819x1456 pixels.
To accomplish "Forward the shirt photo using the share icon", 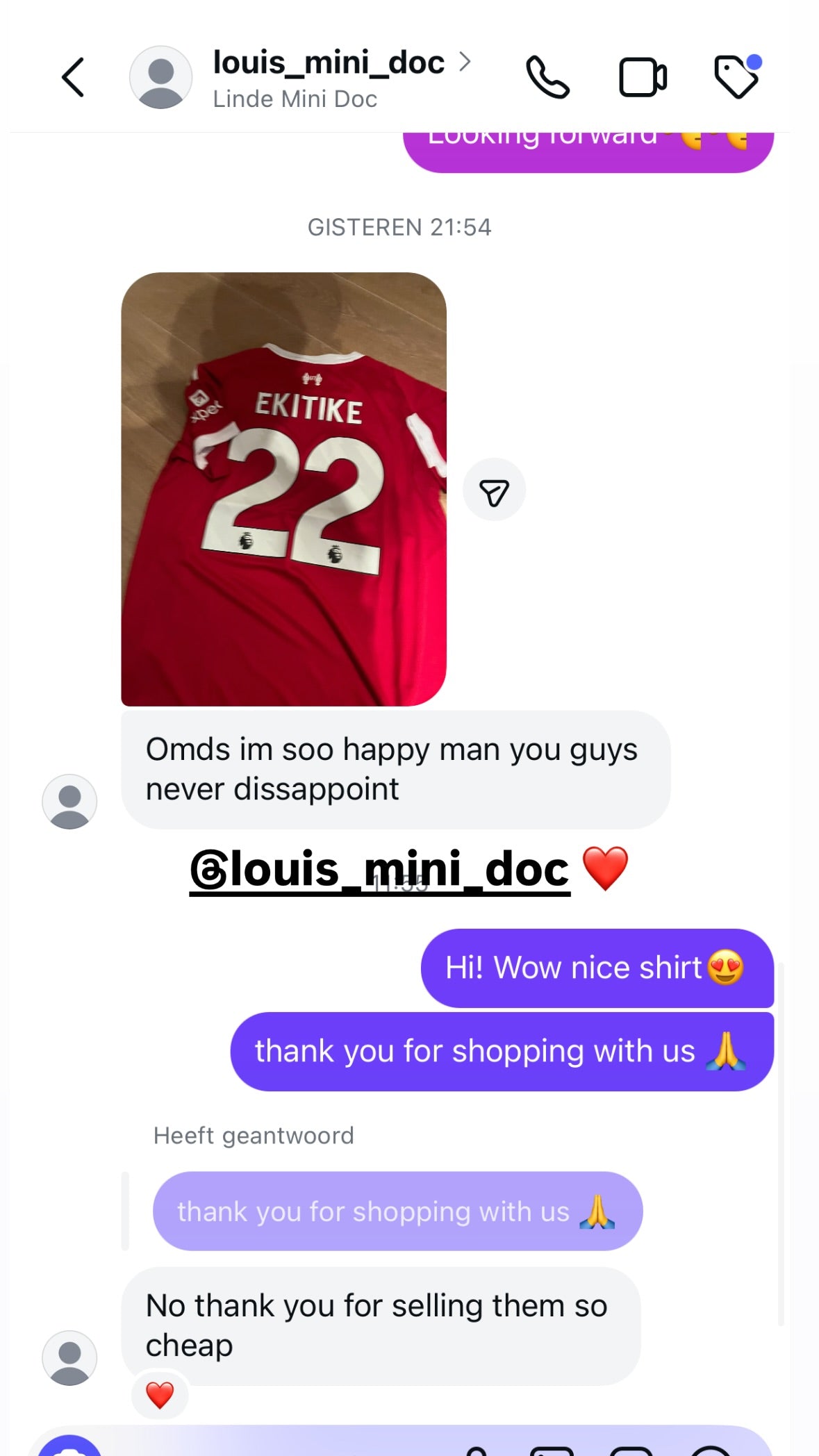I will (494, 490).
